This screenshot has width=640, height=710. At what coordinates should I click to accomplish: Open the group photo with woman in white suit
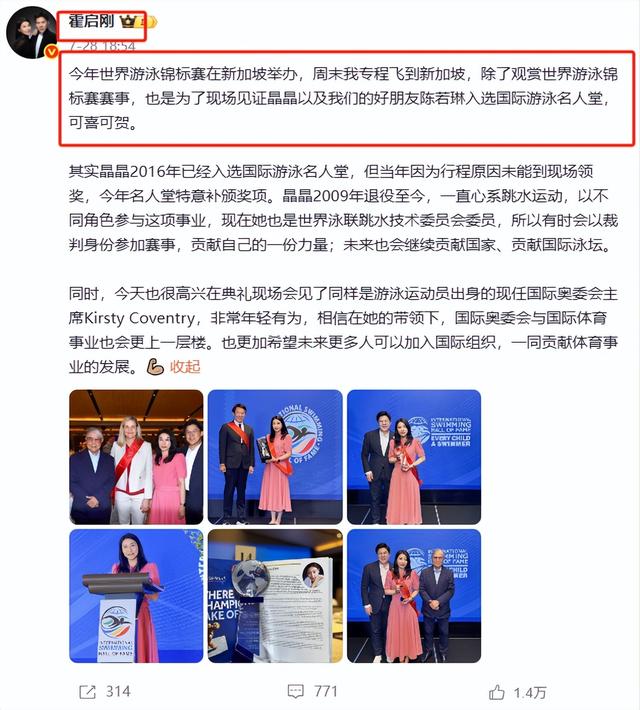[x=136, y=457]
